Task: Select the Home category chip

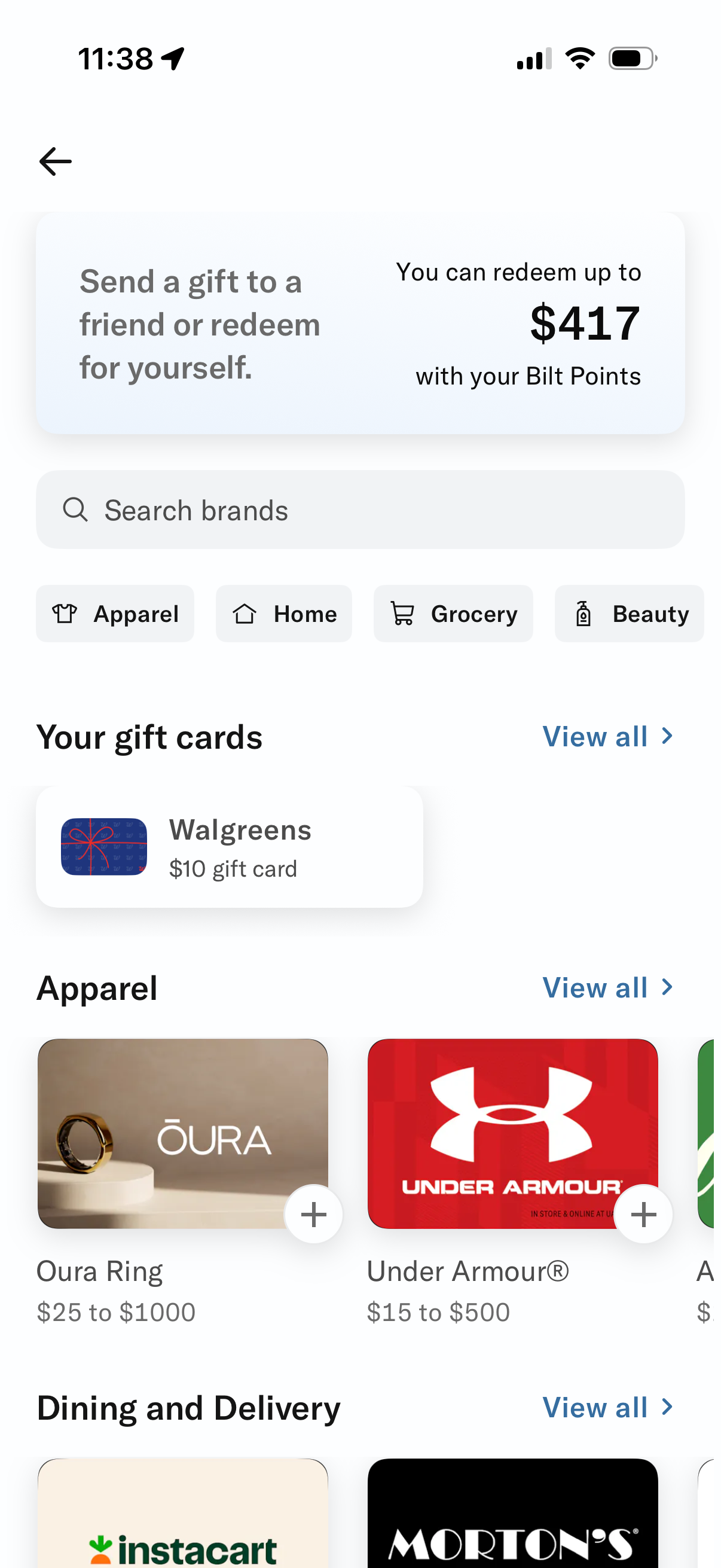Action: tap(283, 614)
